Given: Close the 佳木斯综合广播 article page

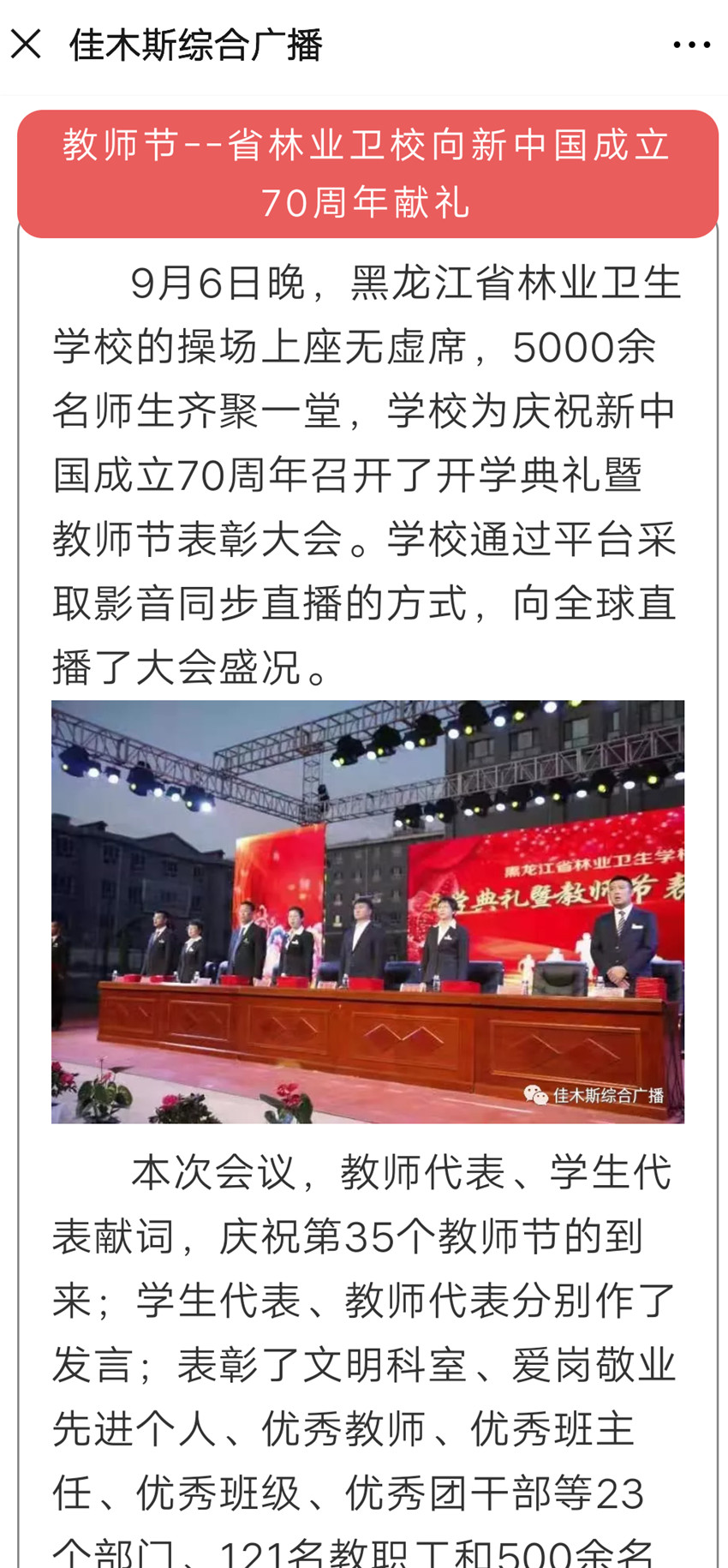Looking at the screenshot, I should [x=26, y=45].
